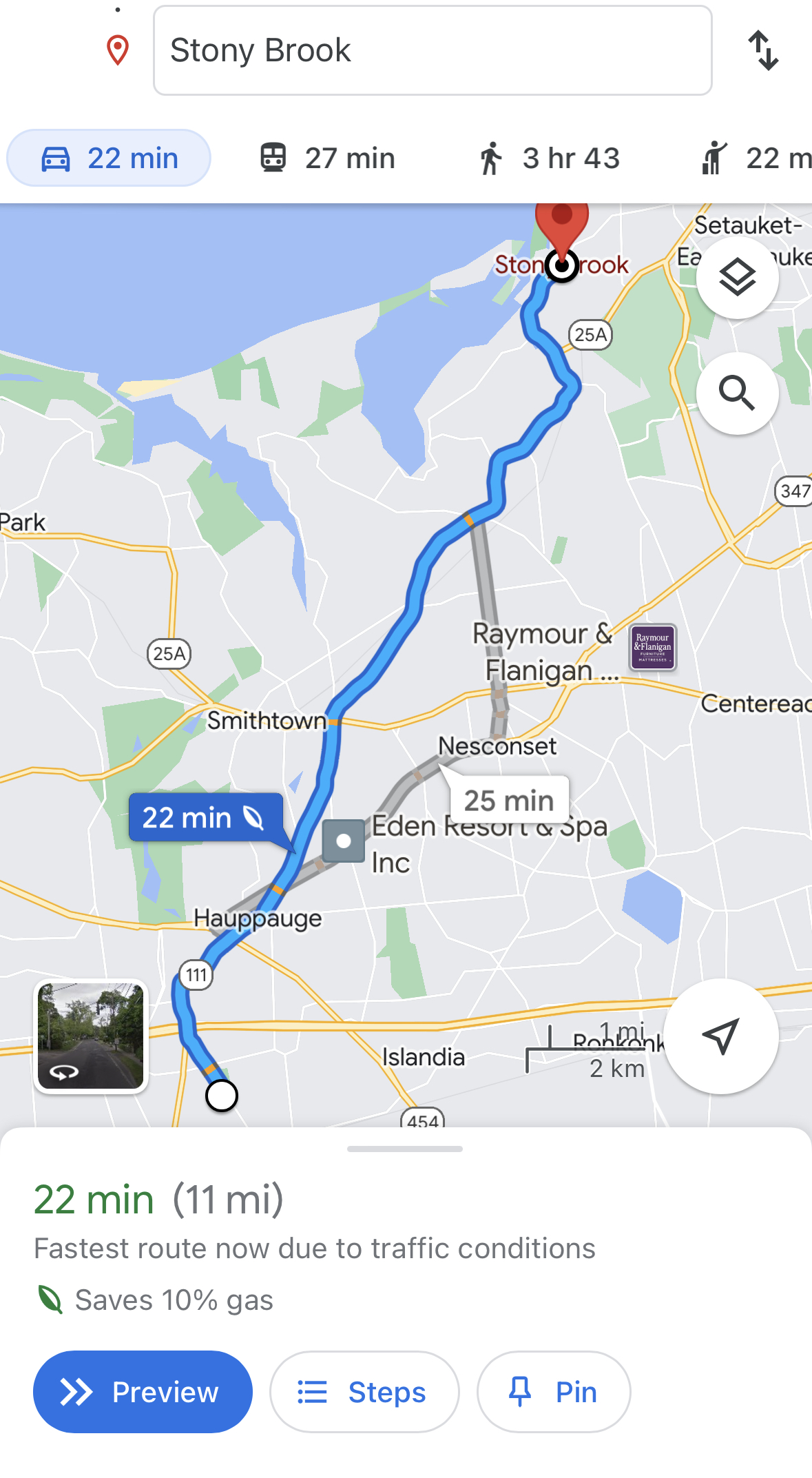This screenshot has height=1478, width=812.
Task: Swap start and destination locations
Action: pyautogui.click(x=763, y=50)
